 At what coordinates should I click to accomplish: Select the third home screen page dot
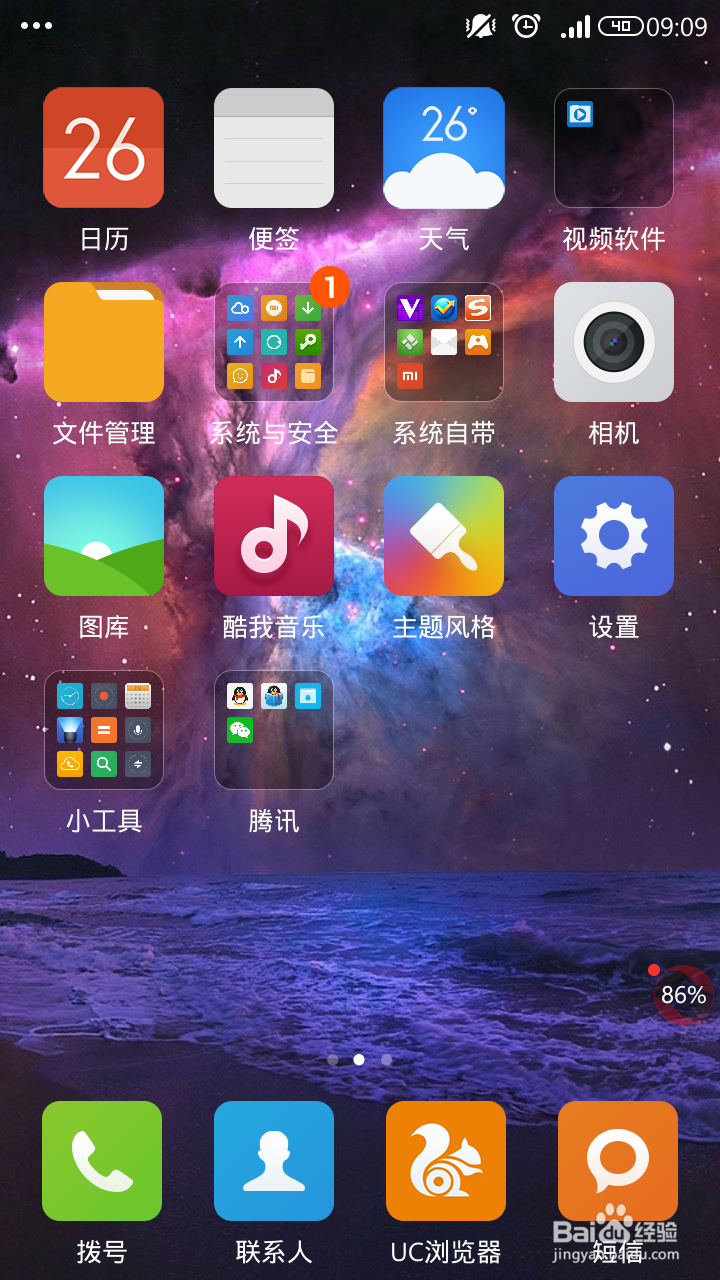coord(387,1060)
